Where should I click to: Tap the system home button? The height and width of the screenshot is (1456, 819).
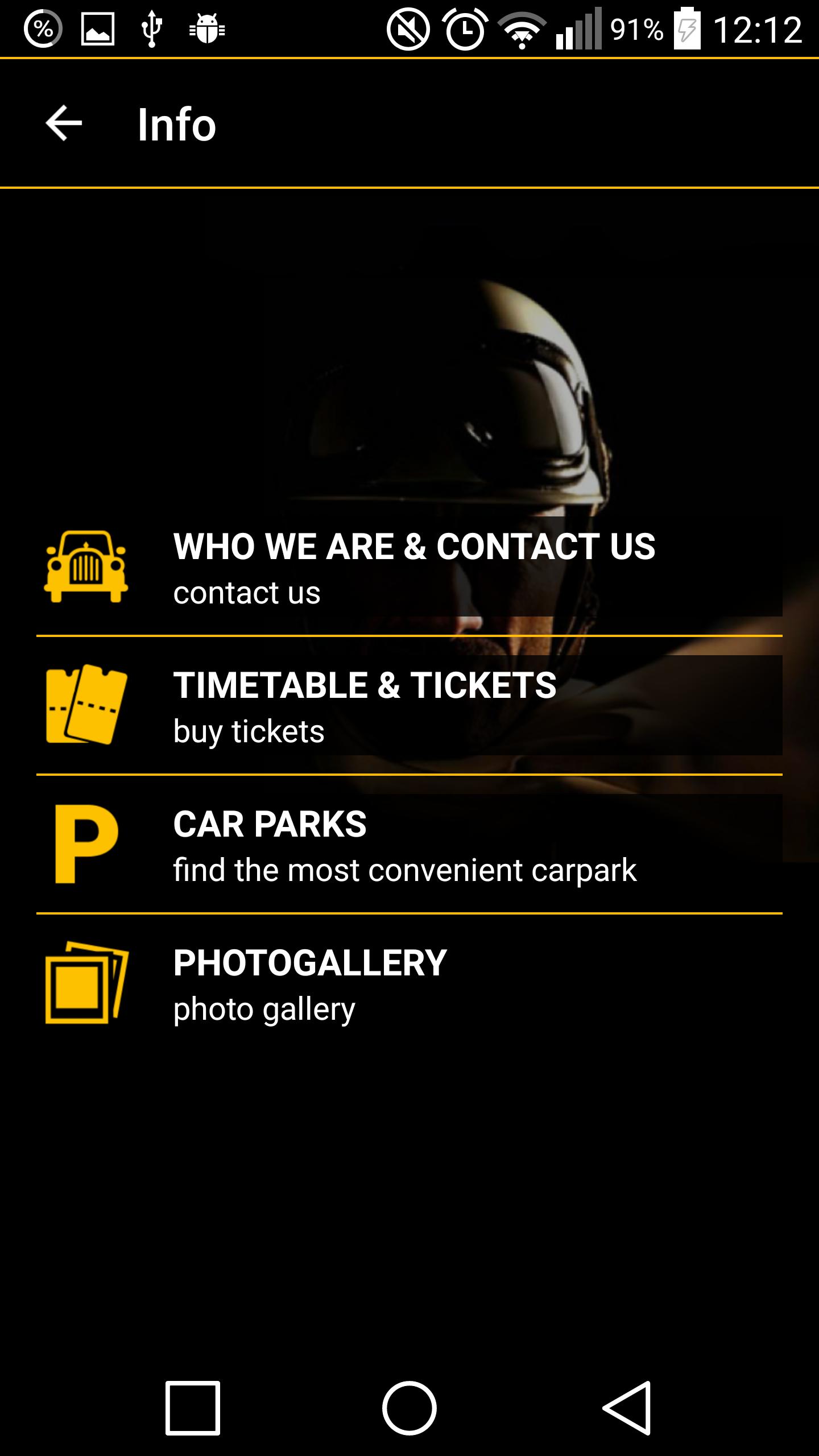(x=409, y=1408)
